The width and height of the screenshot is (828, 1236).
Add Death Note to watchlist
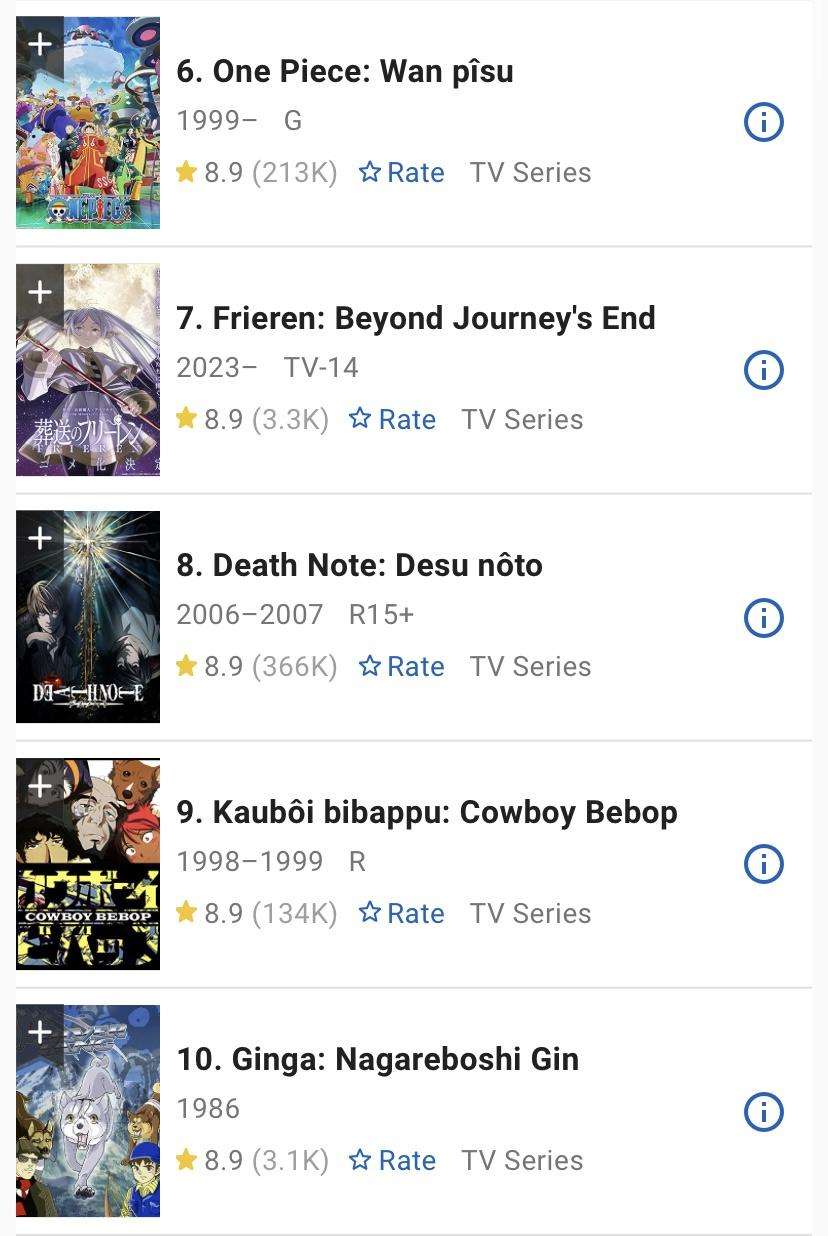40,538
